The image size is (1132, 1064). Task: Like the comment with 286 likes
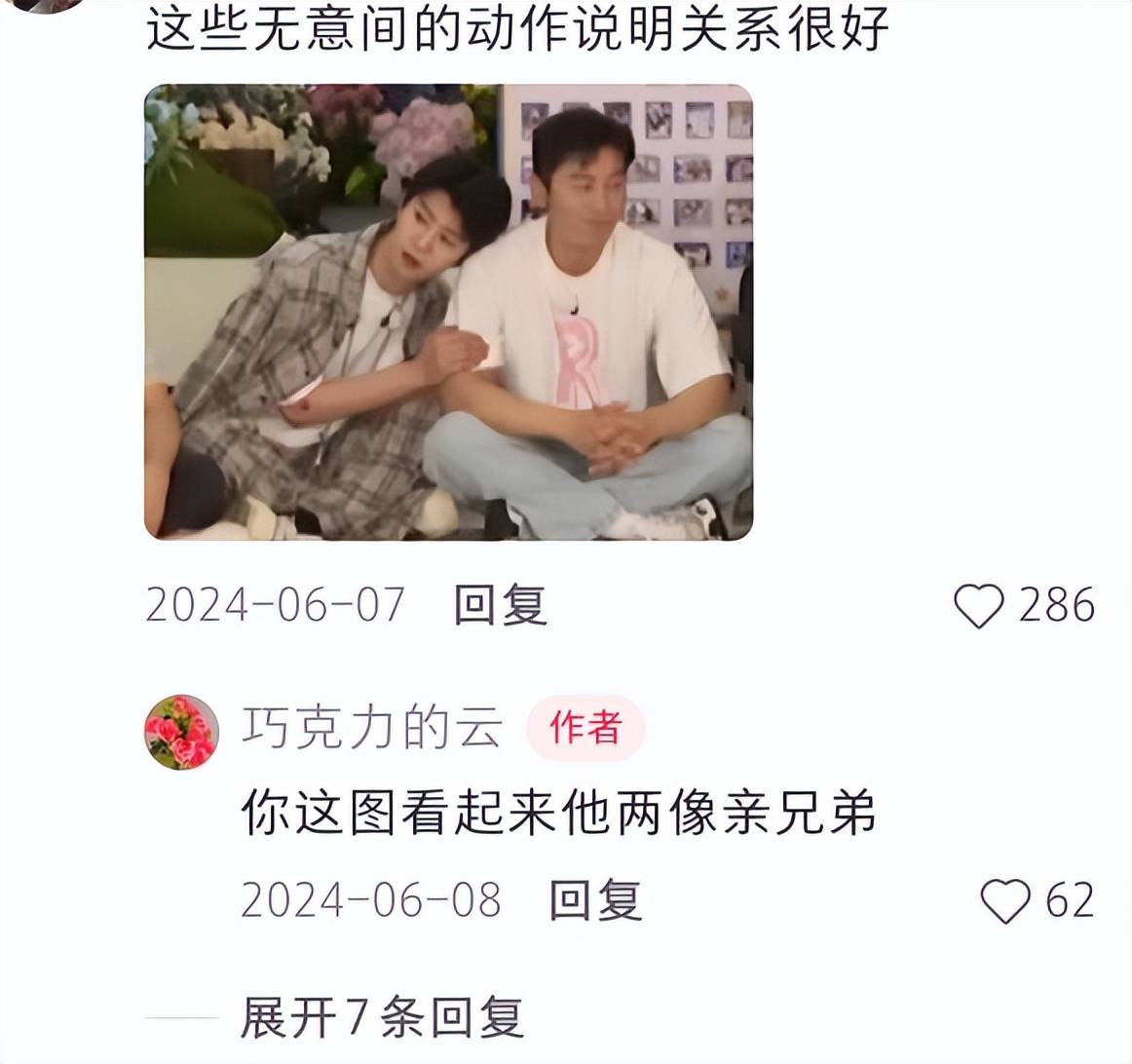click(978, 606)
